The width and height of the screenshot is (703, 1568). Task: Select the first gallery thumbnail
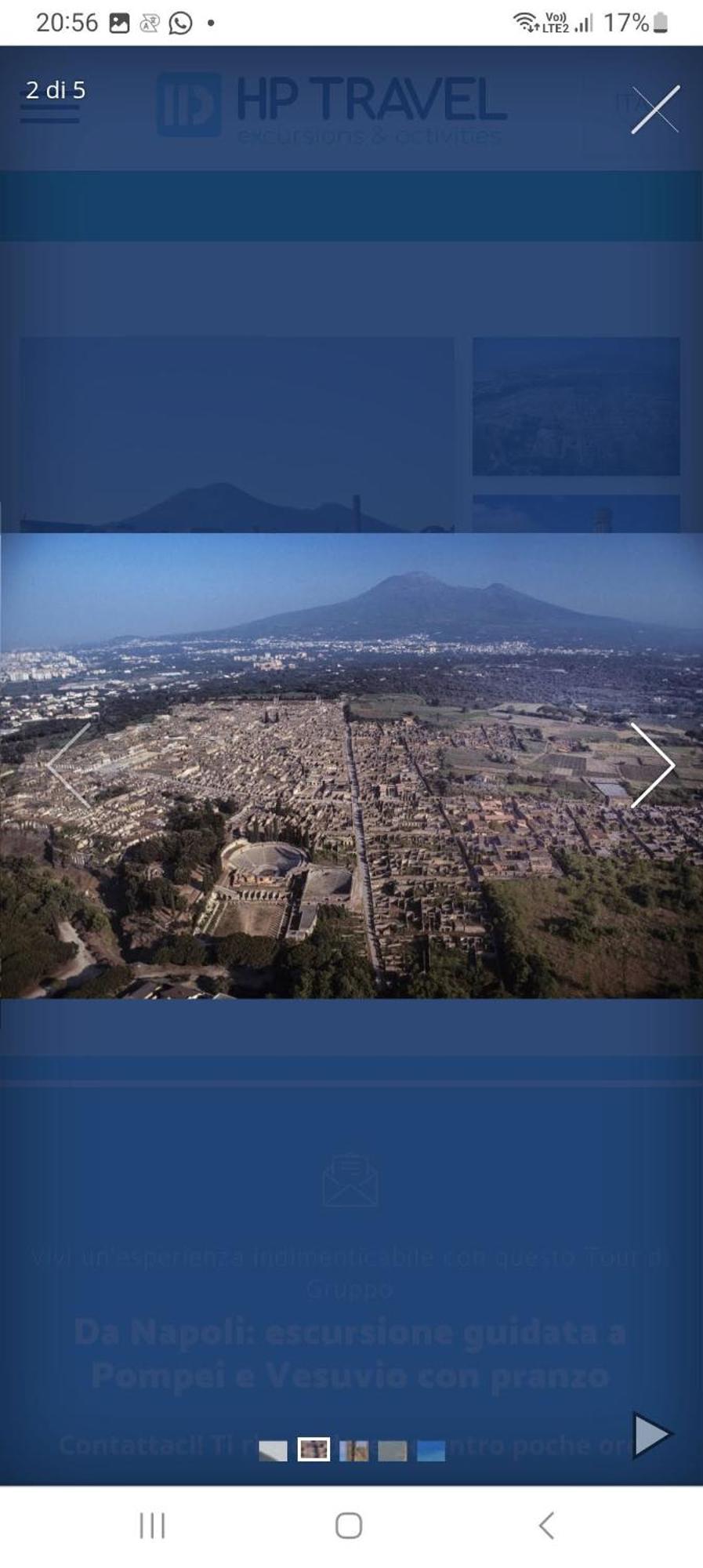(x=273, y=1450)
